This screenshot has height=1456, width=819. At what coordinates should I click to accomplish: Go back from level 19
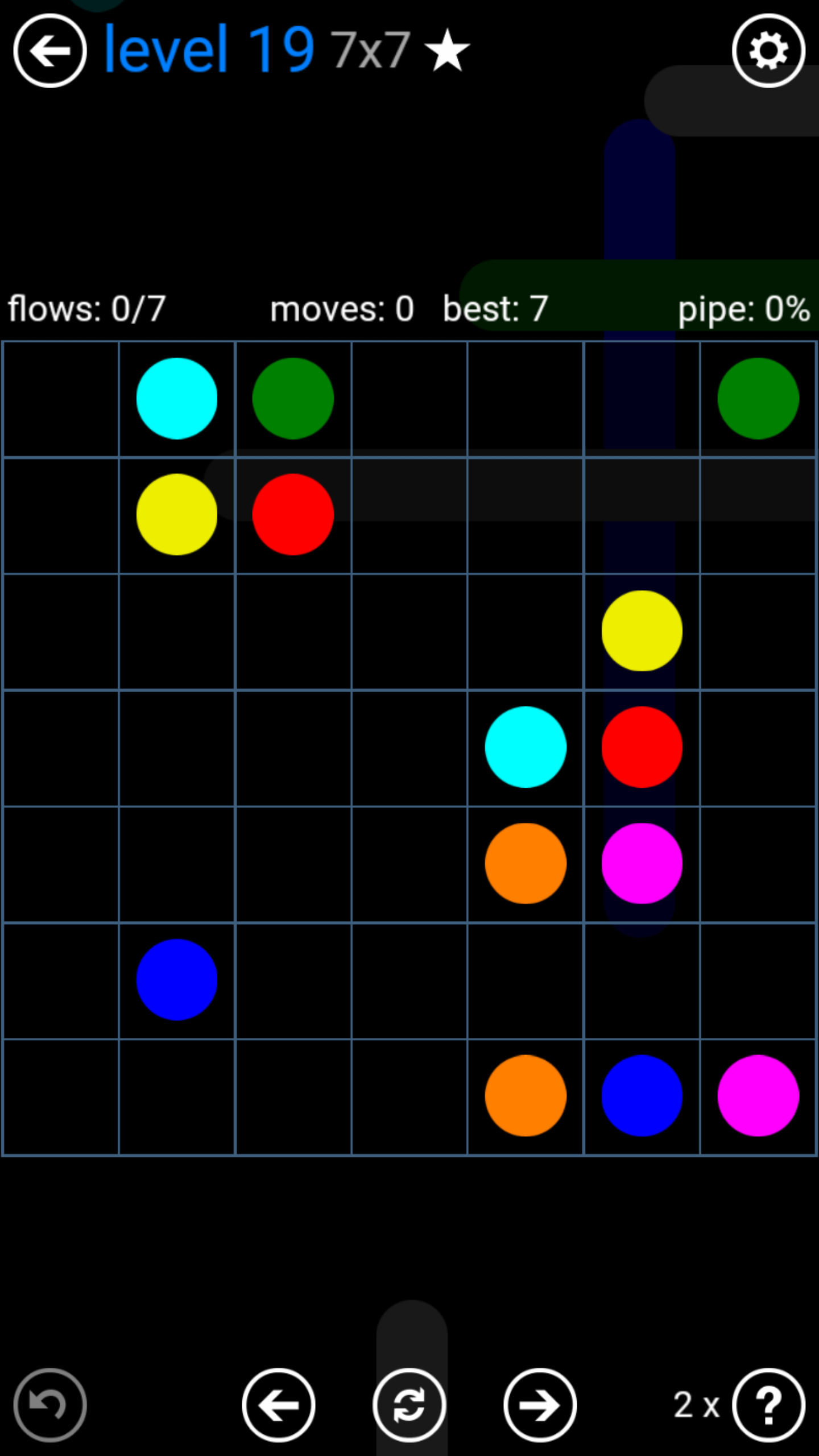point(50,51)
